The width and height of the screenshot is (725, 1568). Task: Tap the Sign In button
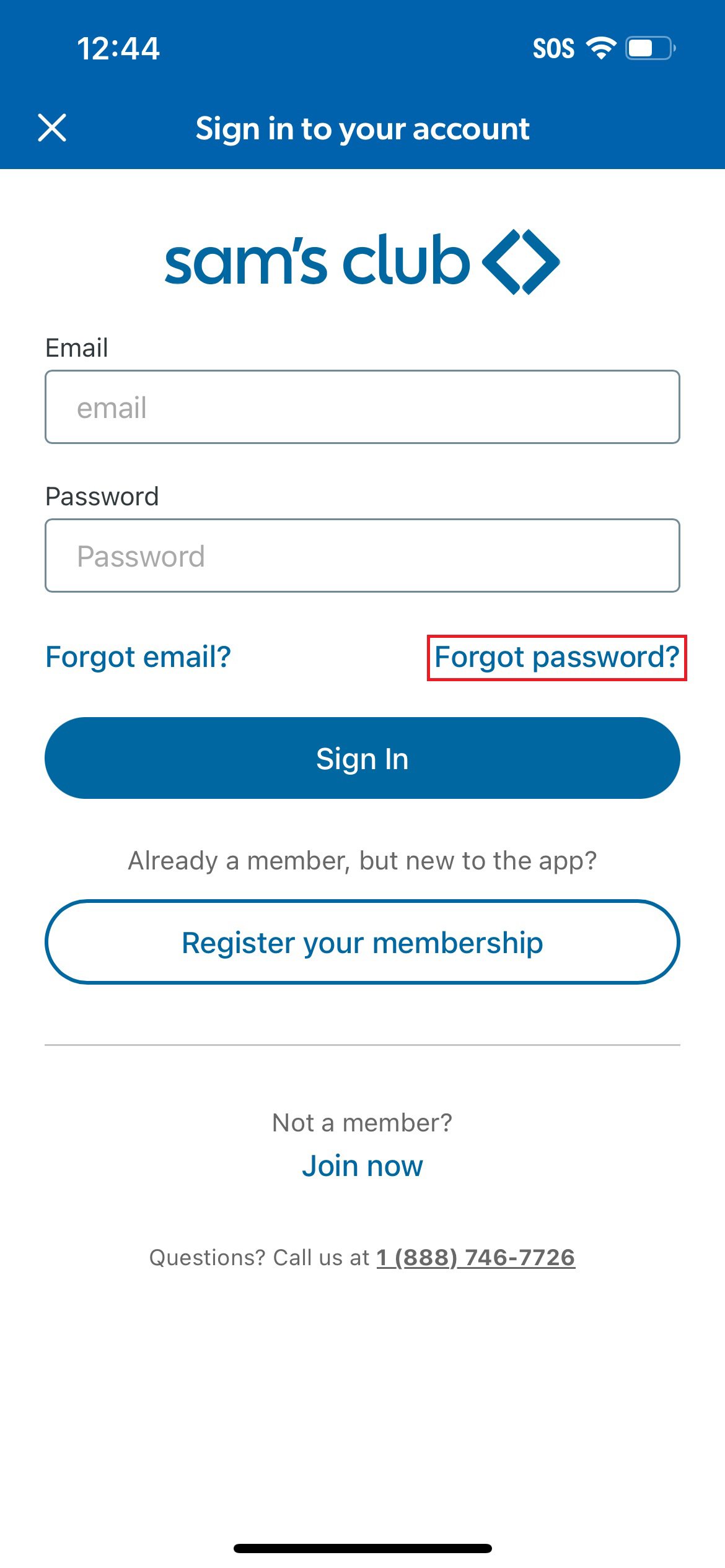pos(362,758)
